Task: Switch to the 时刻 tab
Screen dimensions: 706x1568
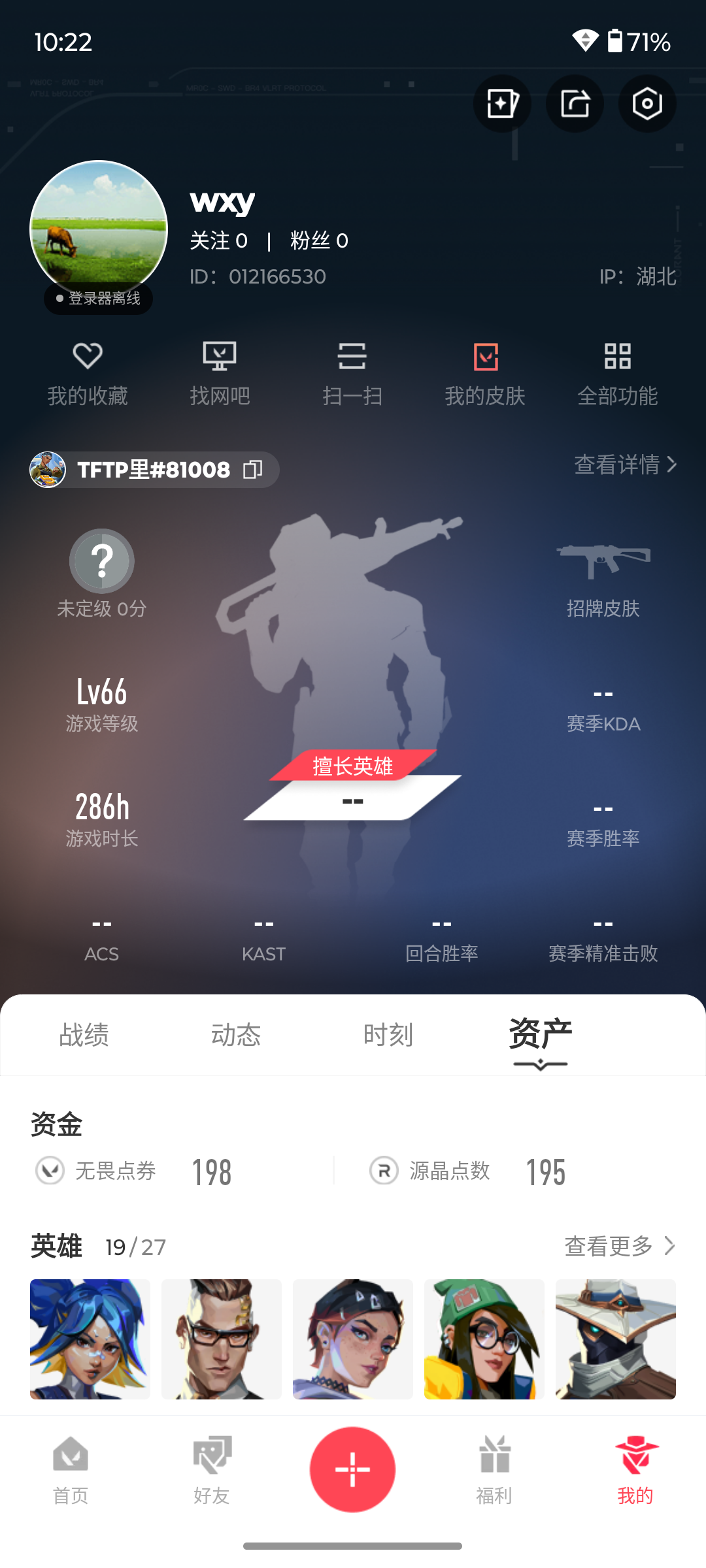Action: (x=388, y=1035)
